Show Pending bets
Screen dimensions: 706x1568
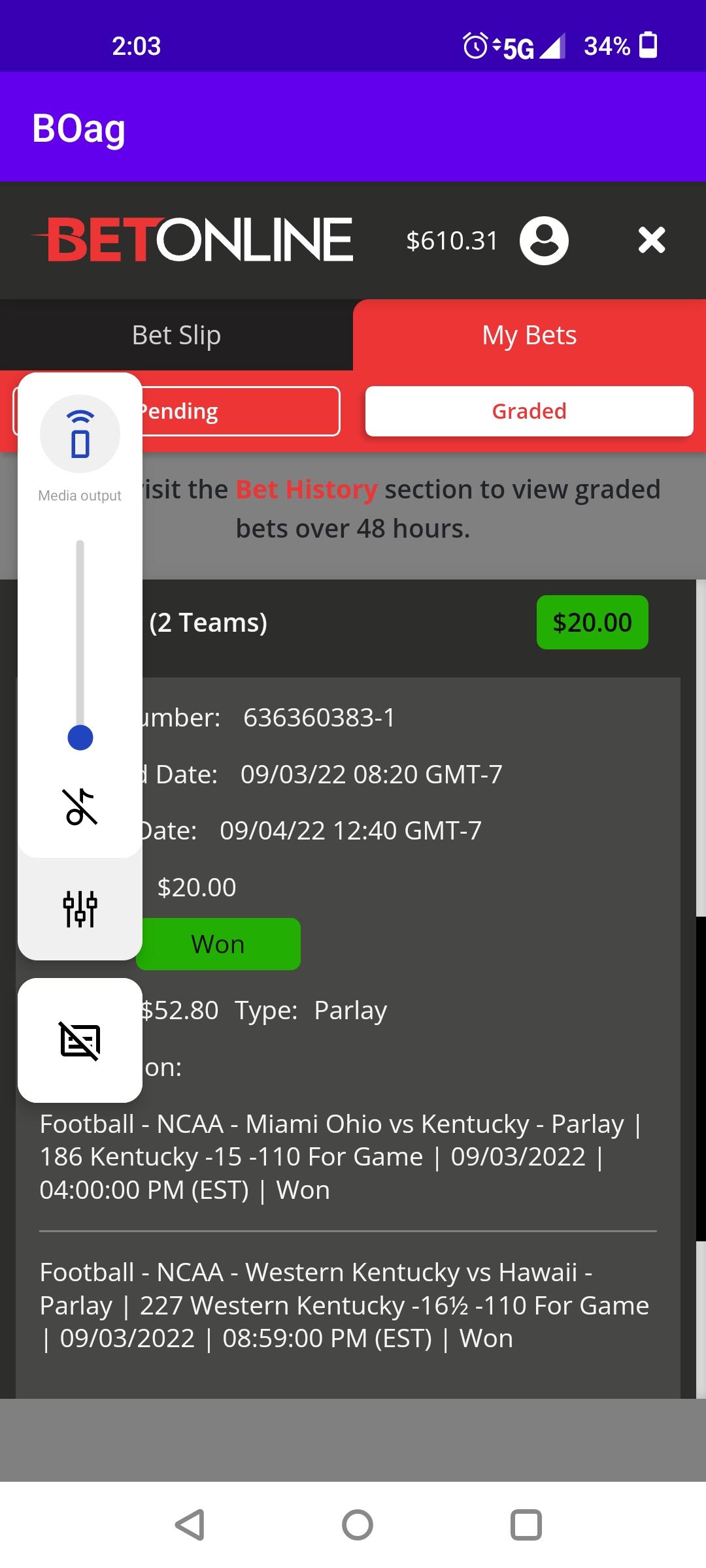pos(239,411)
